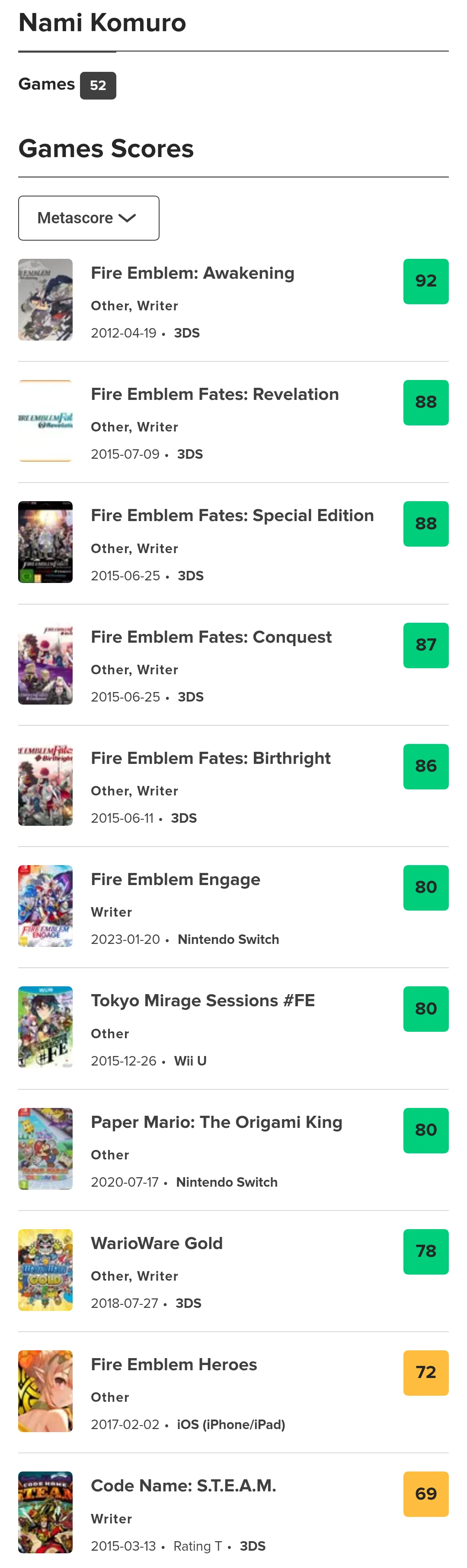The height and width of the screenshot is (1568, 467).
Task: View Fire Emblem Fates: Special Edition
Action: pos(232,515)
